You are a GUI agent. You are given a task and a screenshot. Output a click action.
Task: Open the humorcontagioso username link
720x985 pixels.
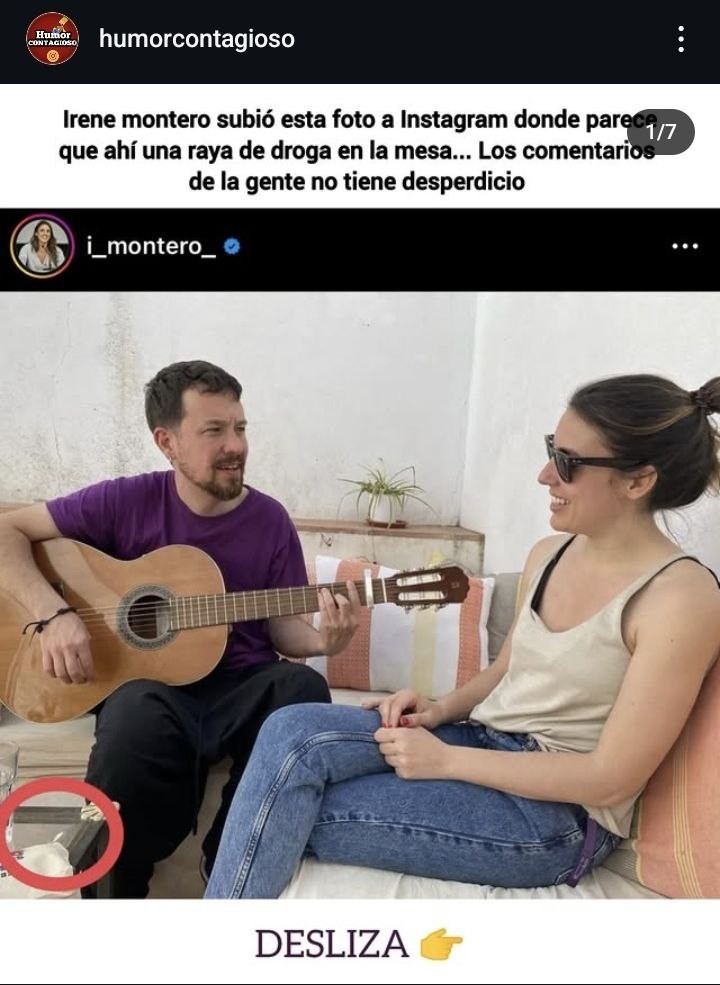(x=197, y=39)
